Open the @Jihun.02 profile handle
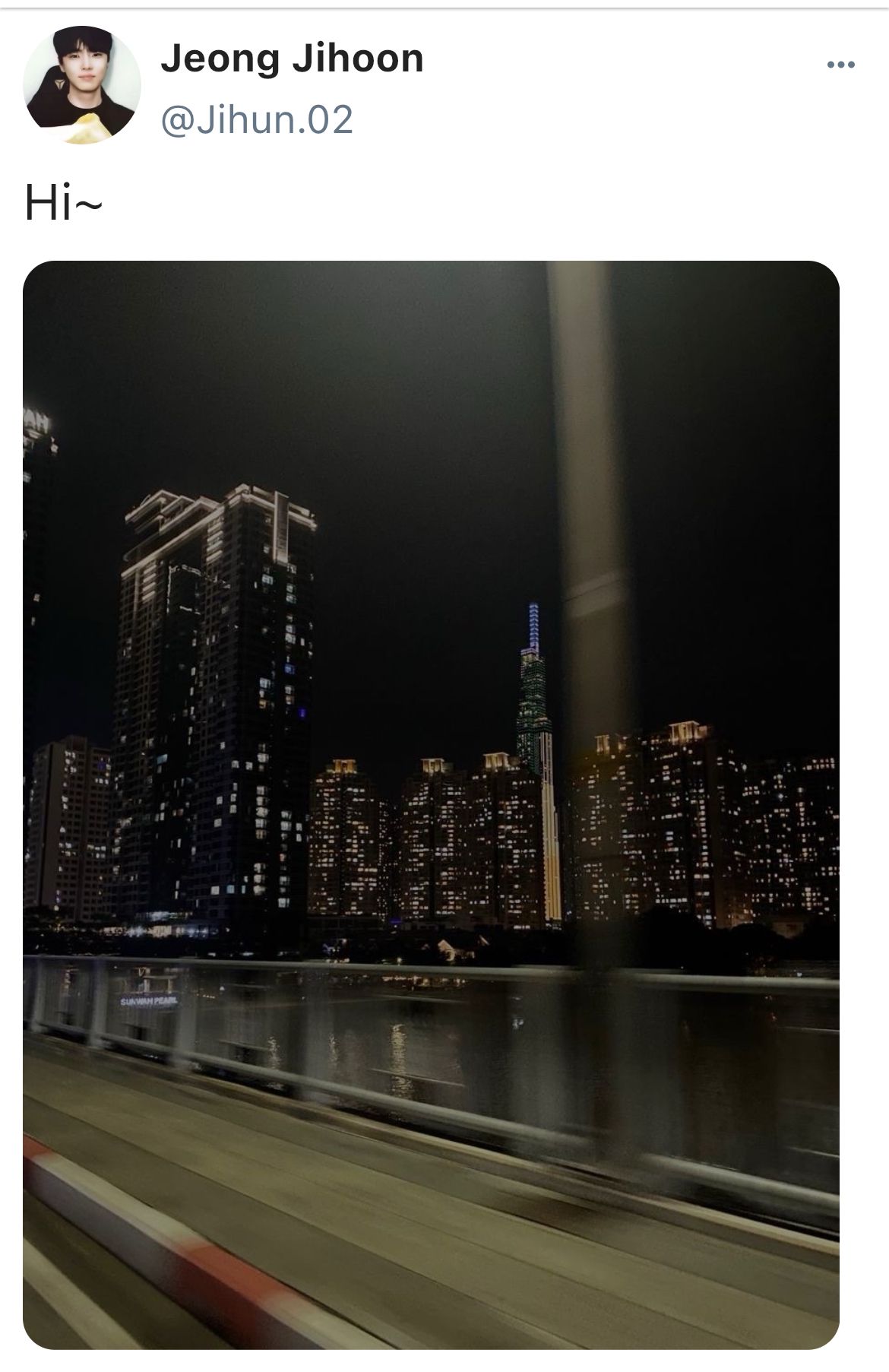The image size is (889, 1372). click(x=257, y=120)
